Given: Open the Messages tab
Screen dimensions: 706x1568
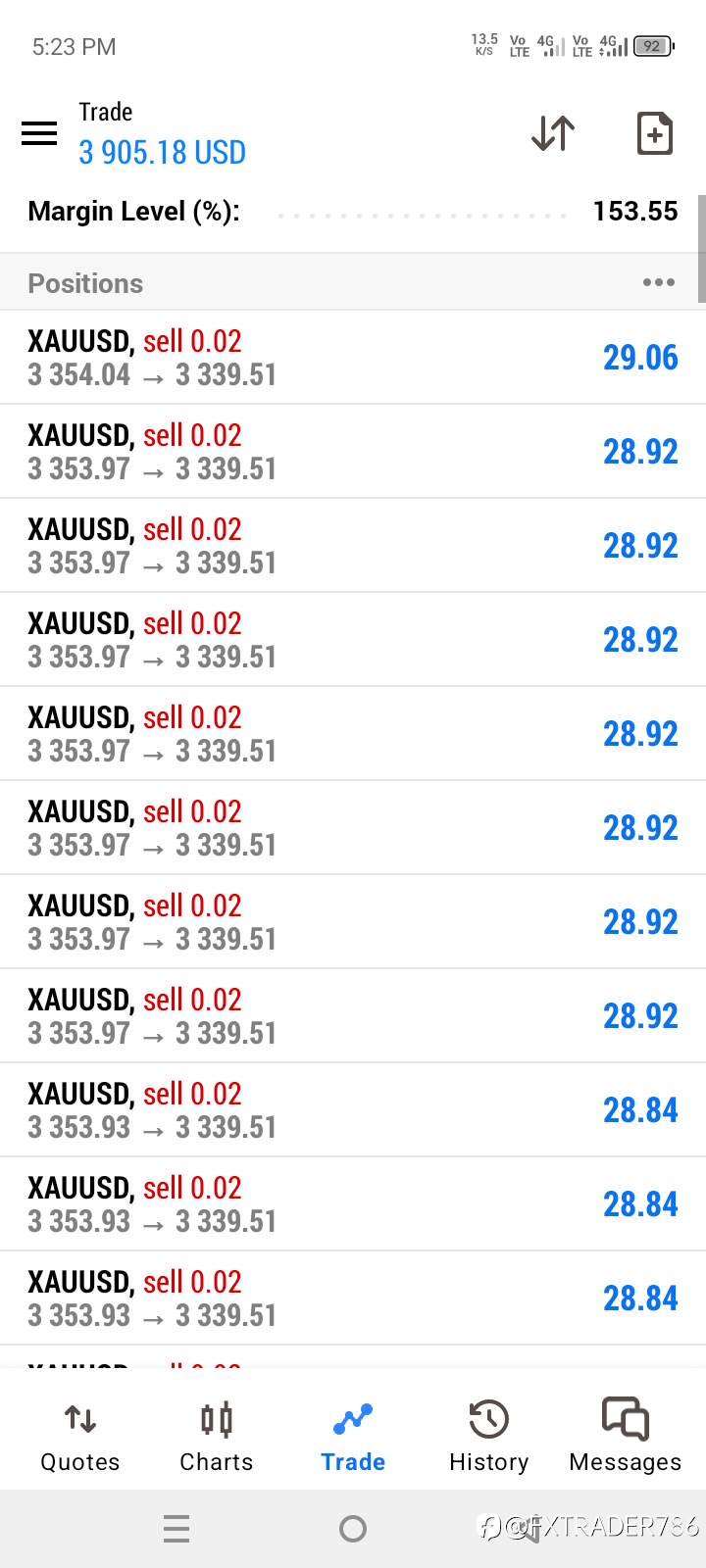Looking at the screenshot, I should [625, 1437].
